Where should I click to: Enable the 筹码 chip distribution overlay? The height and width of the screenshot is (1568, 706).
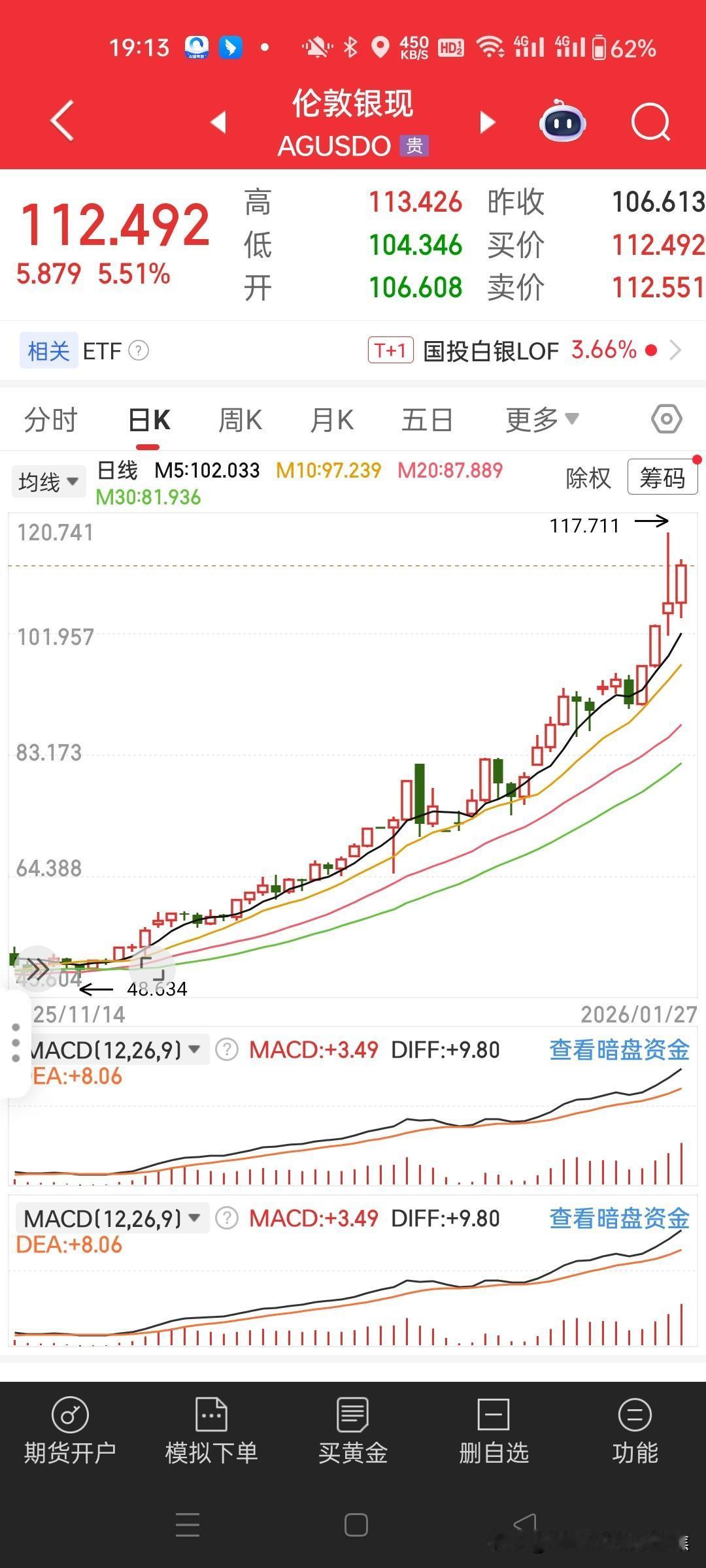pyautogui.click(x=662, y=478)
